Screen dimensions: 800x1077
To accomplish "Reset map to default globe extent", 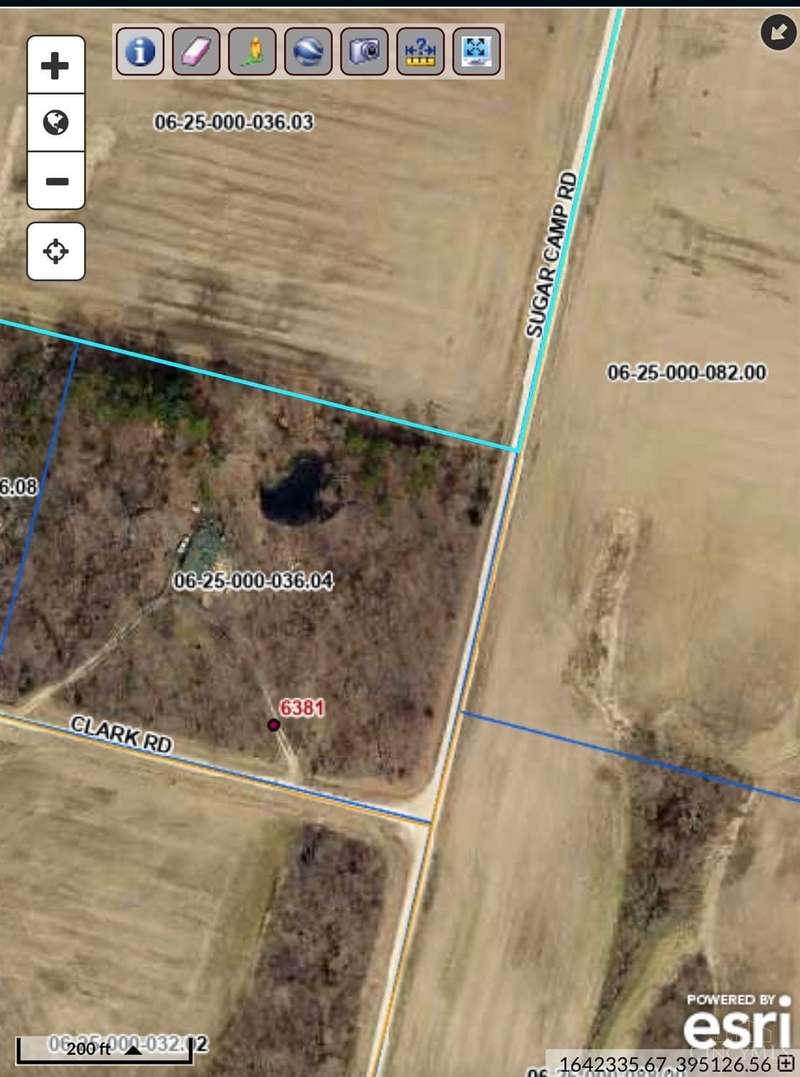I will 56,123.
